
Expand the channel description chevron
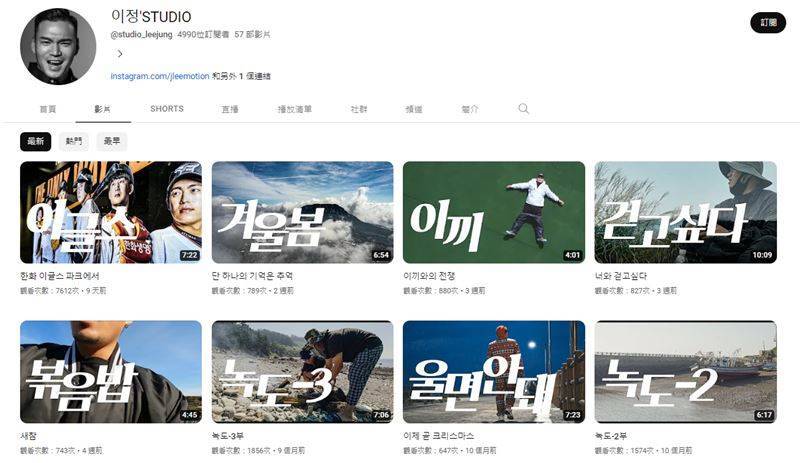(x=120, y=54)
